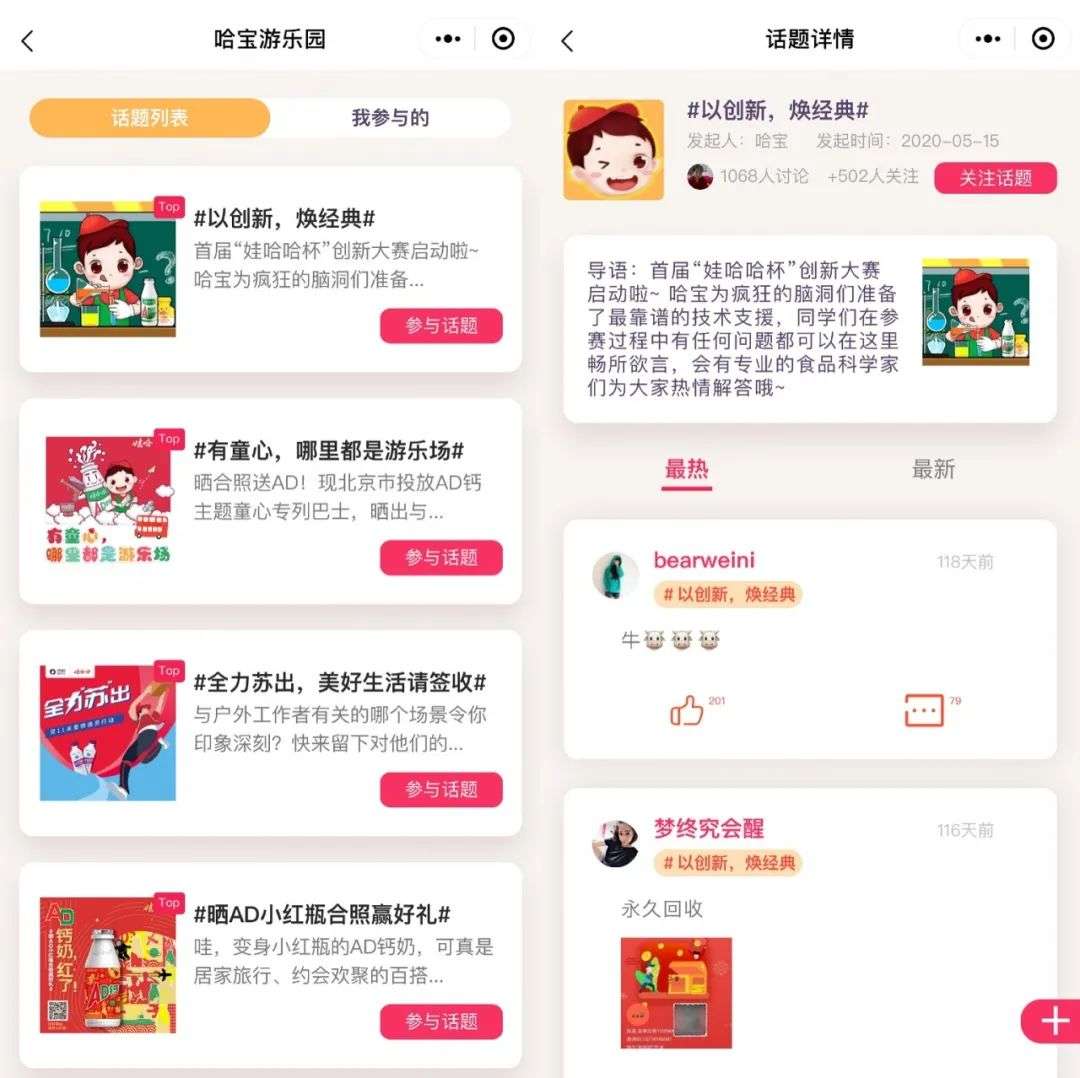Join the #以创新，焕经典# topic via 参与话题

441,326
